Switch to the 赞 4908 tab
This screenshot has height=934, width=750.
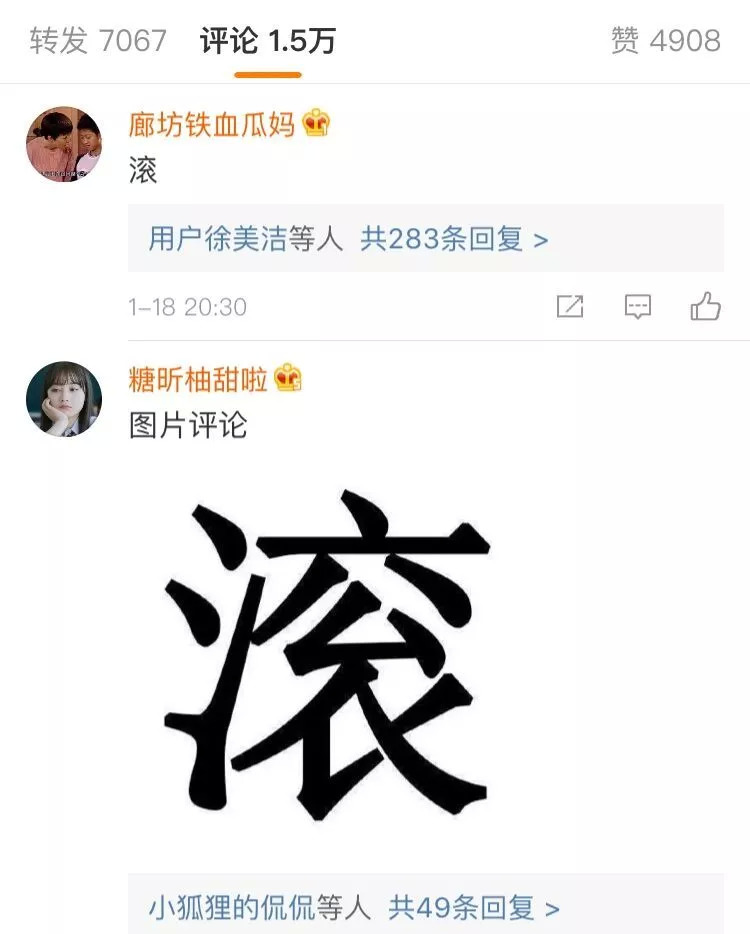665,41
